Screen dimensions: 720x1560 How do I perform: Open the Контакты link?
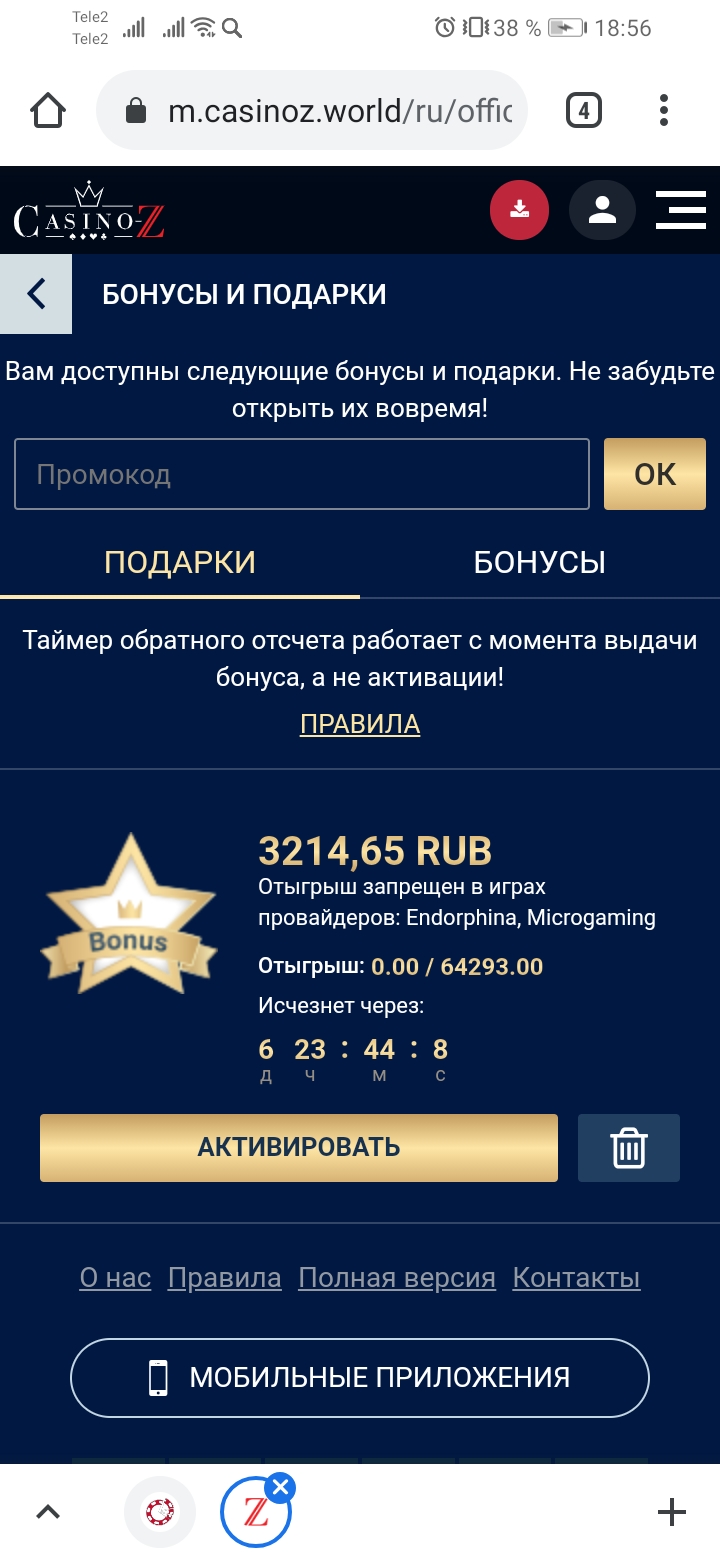(576, 1278)
